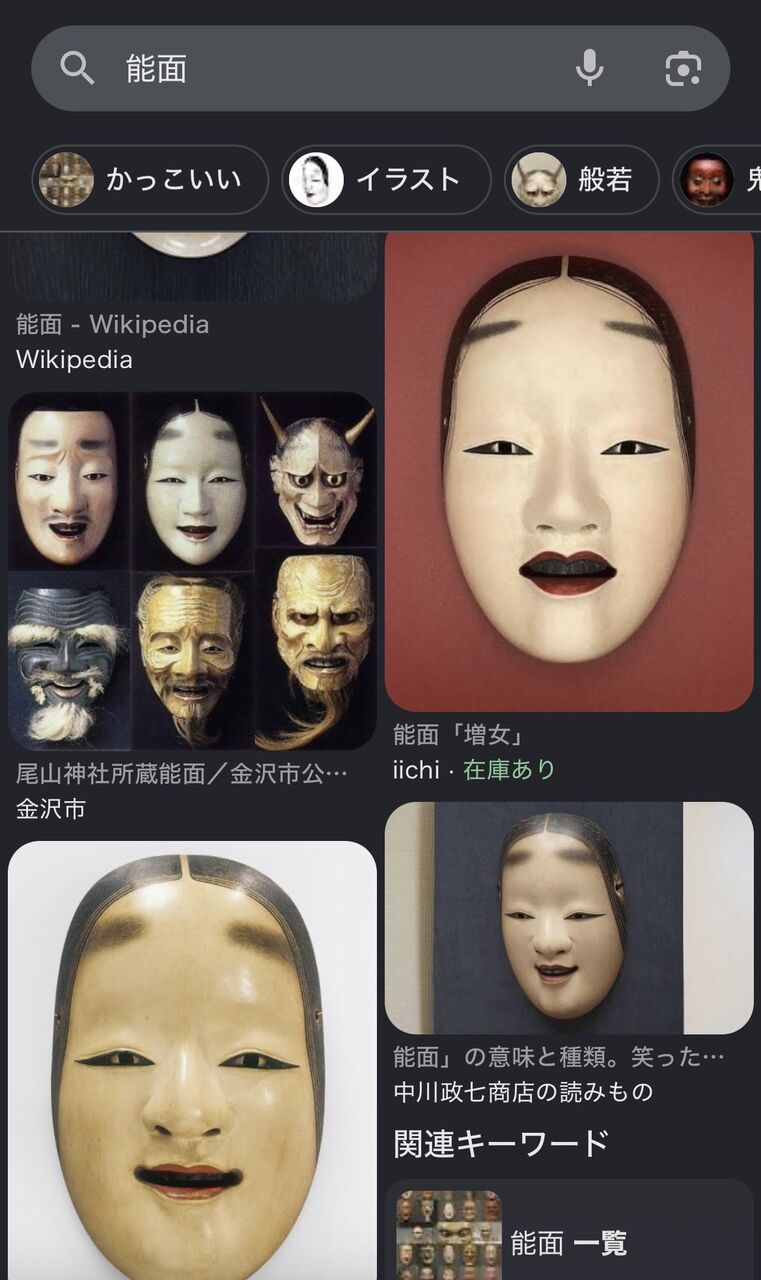Open the 中川政七商店の読みもの mask image
This screenshot has height=1280, width=761.
[569, 918]
